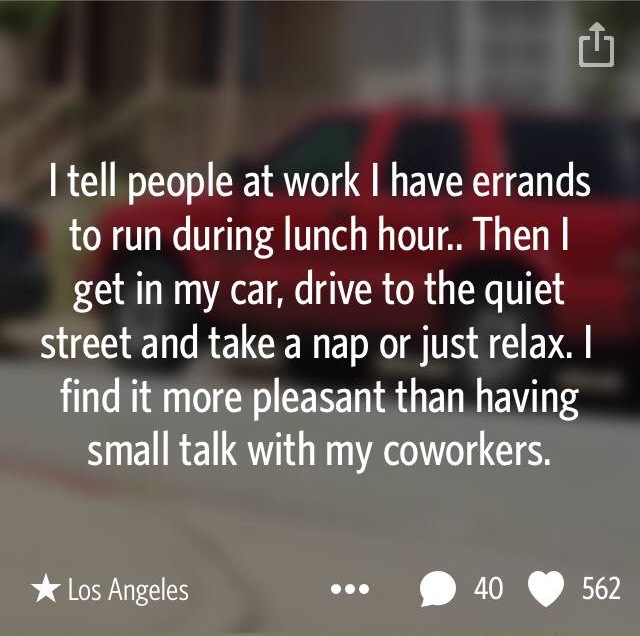Share this post via share icon
640x636 pixels.
tap(596, 44)
